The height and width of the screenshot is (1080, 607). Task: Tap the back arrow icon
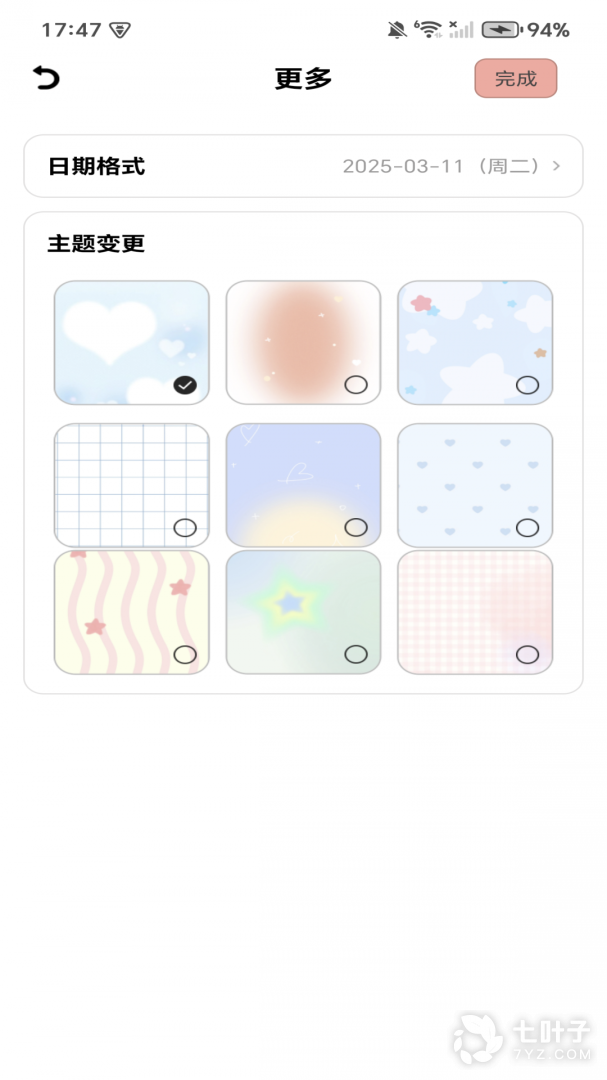(46, 78)
